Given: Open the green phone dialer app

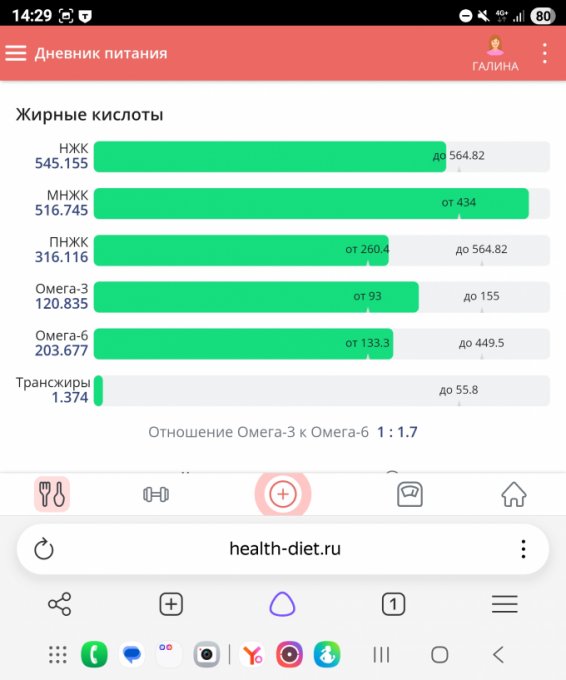Looking at the screenshot, I should click(94, 654).
